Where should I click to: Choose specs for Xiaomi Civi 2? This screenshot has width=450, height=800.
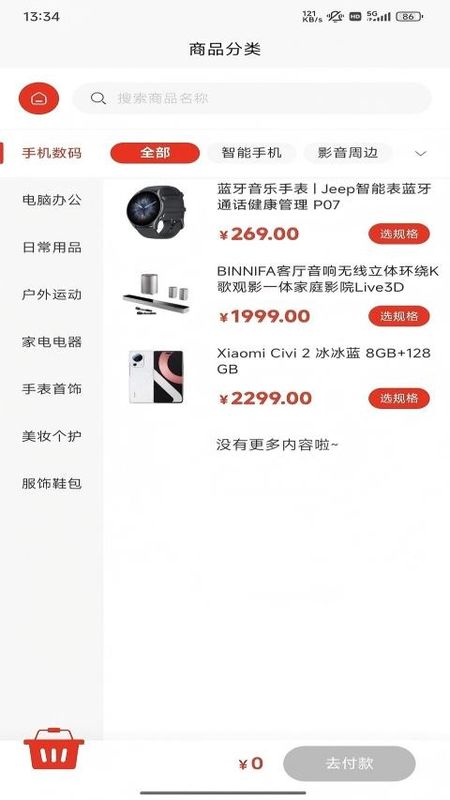[x=399, y=398]
